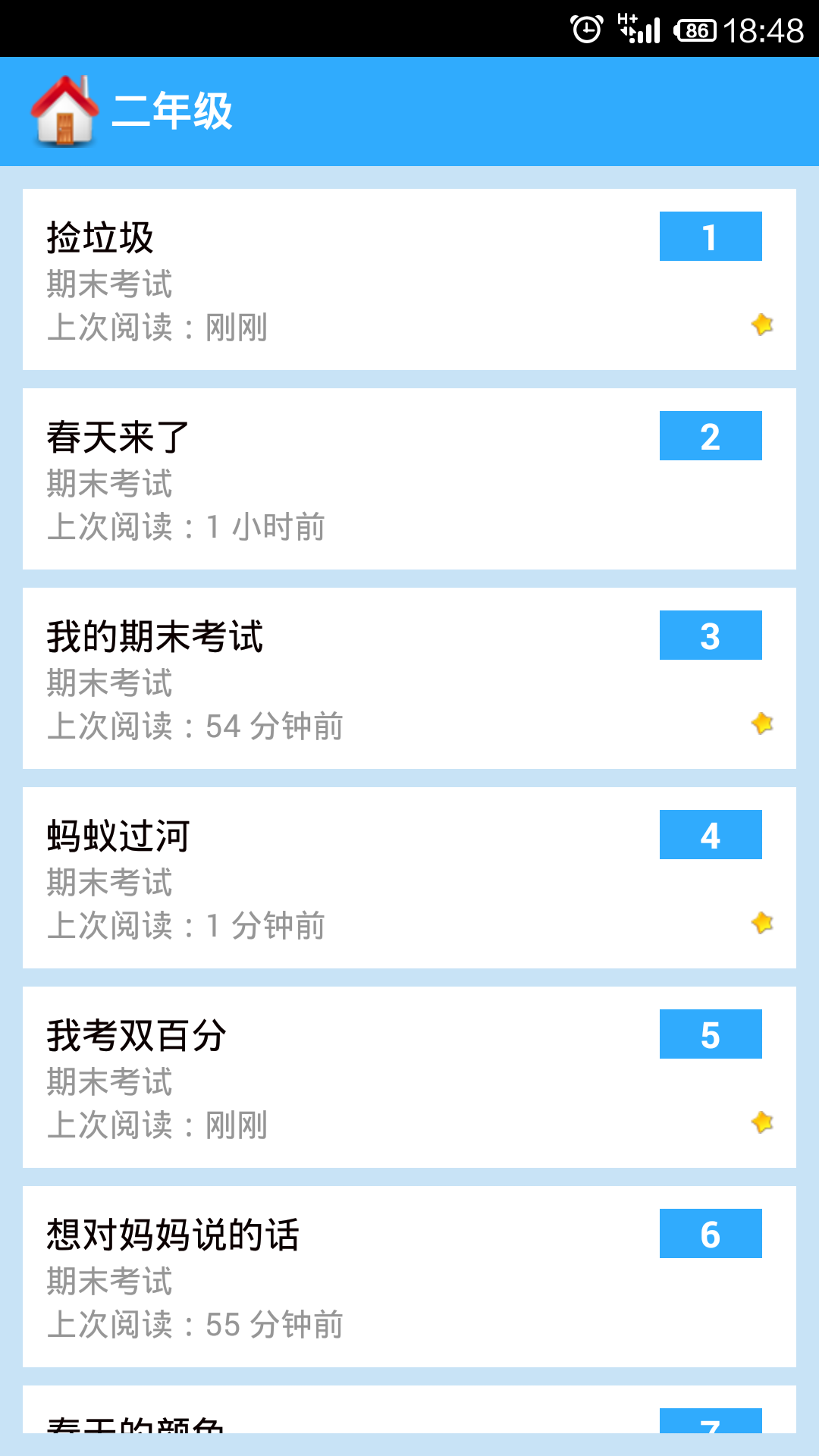The height and width of the screenshot is (1456, 819).
Task: Toggle favorite status for lesson 捡垃圾
Action: (x=763, y=323)
